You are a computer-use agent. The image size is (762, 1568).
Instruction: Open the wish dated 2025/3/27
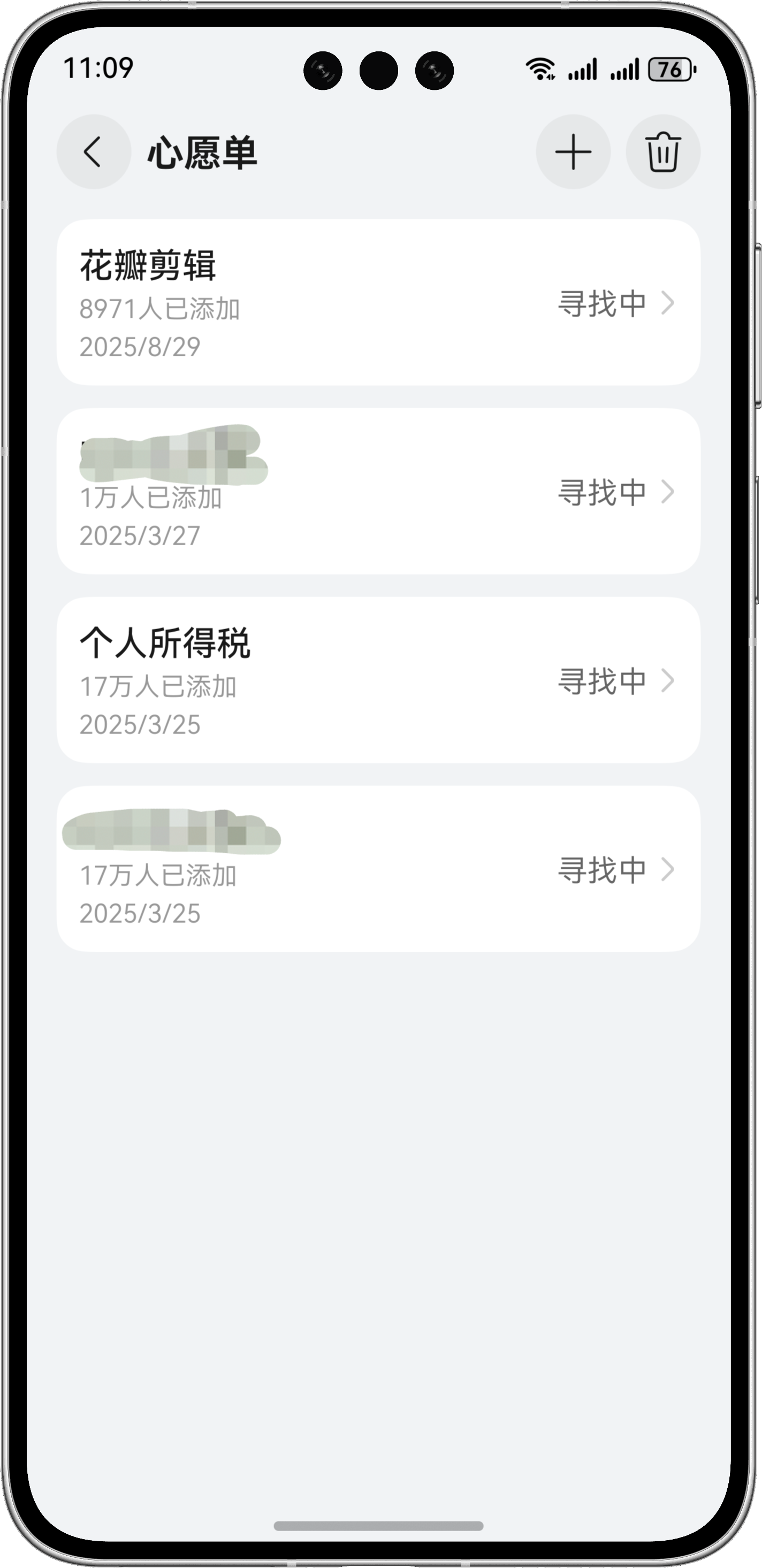click(x=378, y=491)
